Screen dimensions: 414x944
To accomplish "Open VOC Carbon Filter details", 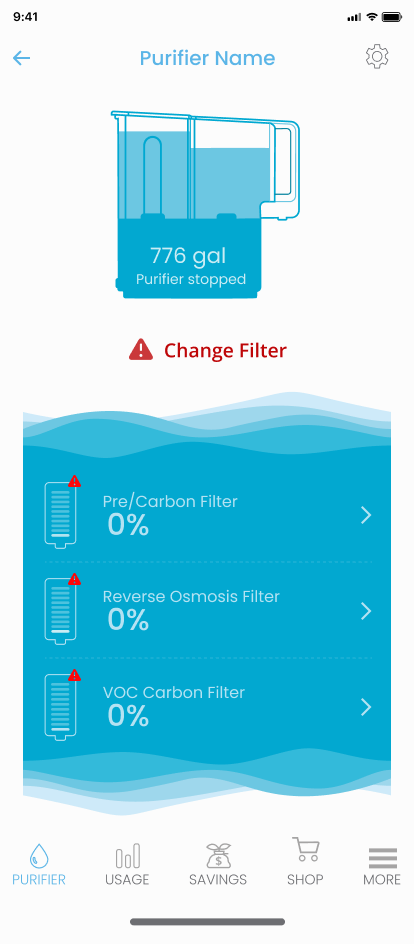I will coord(208,706).
